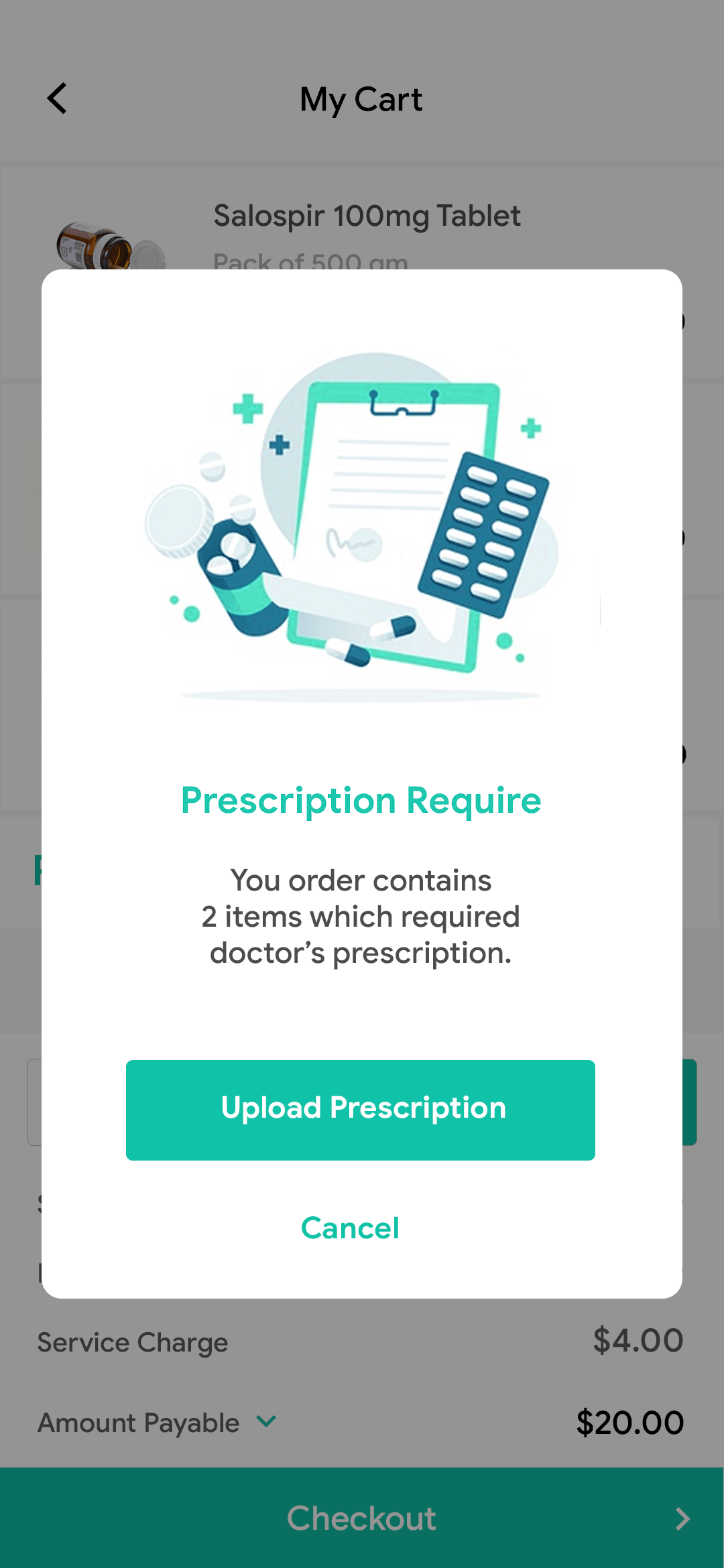
Task: Tap the chevron icon on the Checkout bar
Action: tap(682, 1518)
